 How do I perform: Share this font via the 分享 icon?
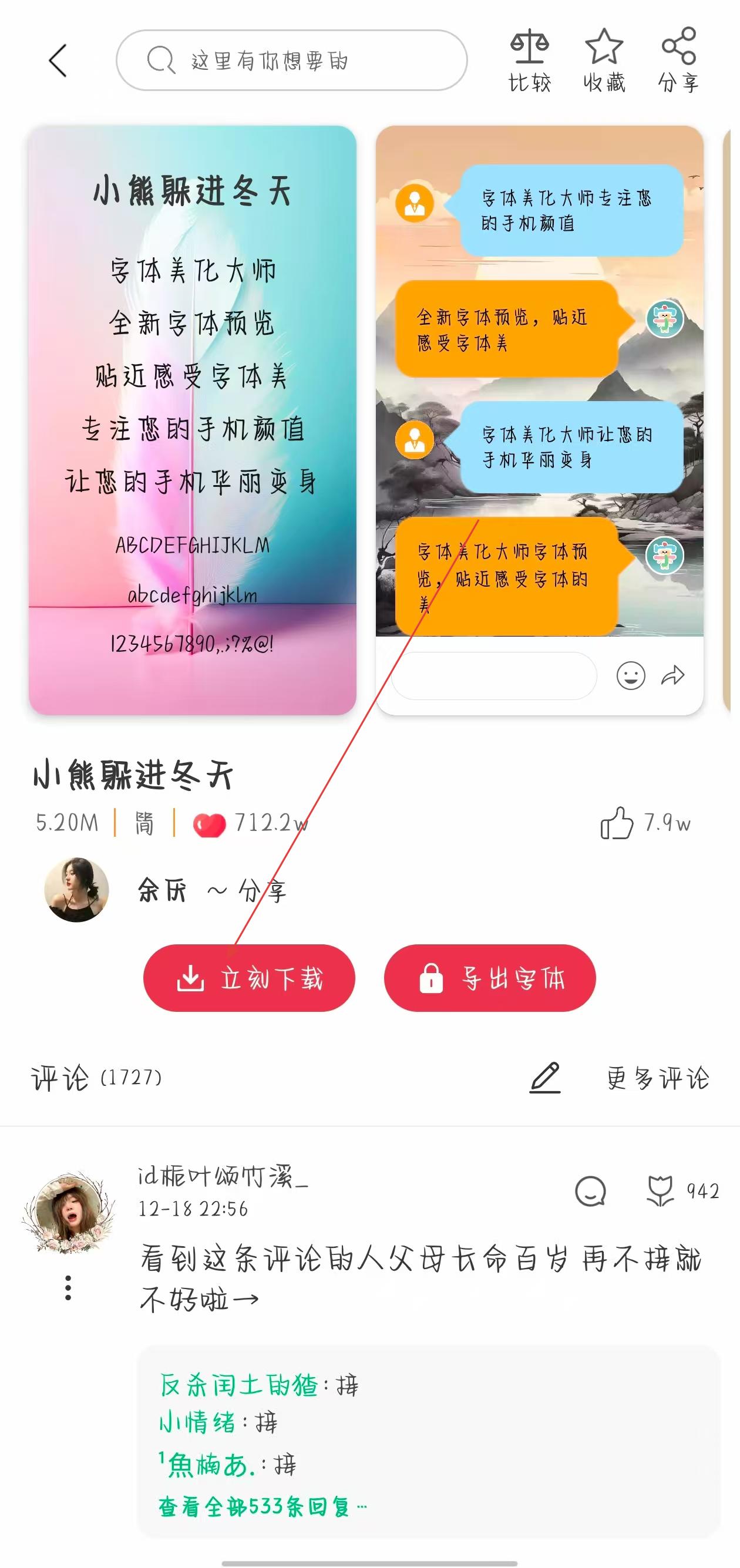pos(678,60)
